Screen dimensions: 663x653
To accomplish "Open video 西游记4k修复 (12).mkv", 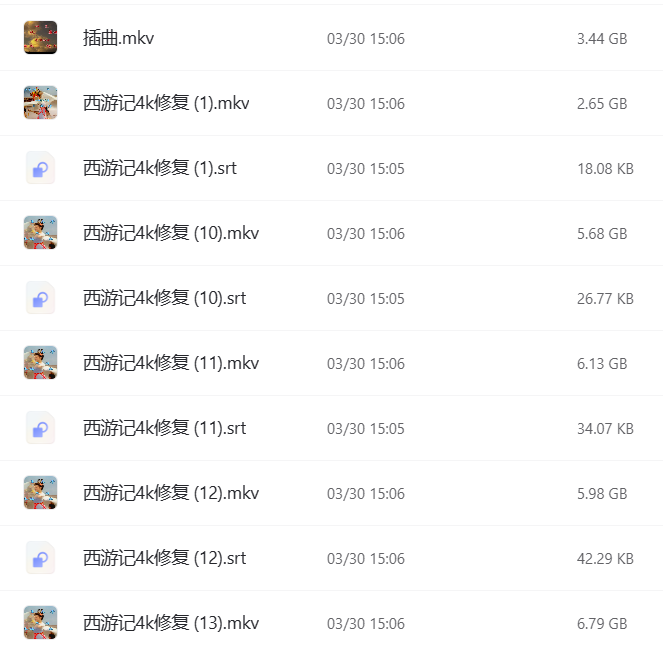I will point(171,494).
